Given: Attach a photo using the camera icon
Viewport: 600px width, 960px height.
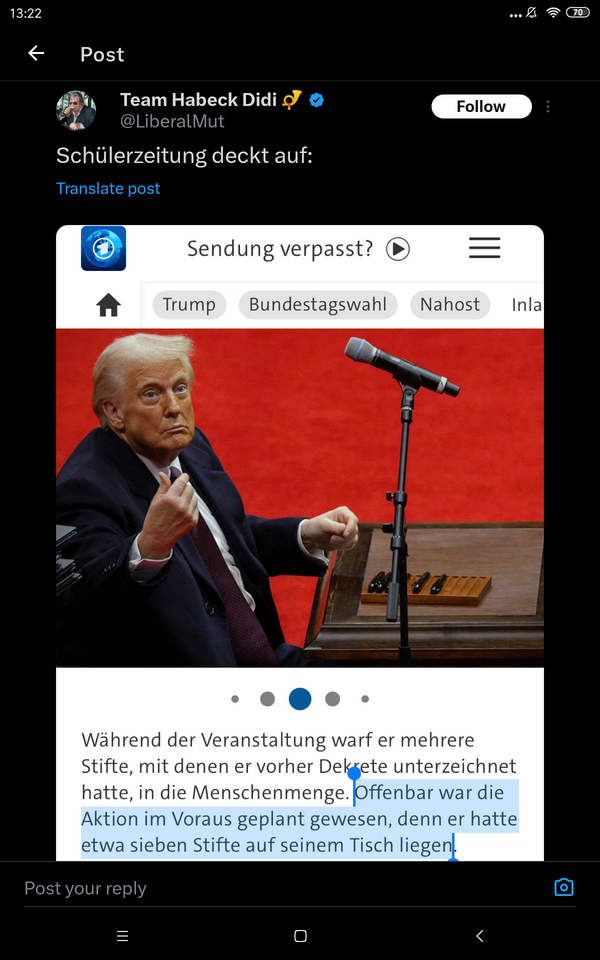Looking at the screenshot, I should pos(564,887).
